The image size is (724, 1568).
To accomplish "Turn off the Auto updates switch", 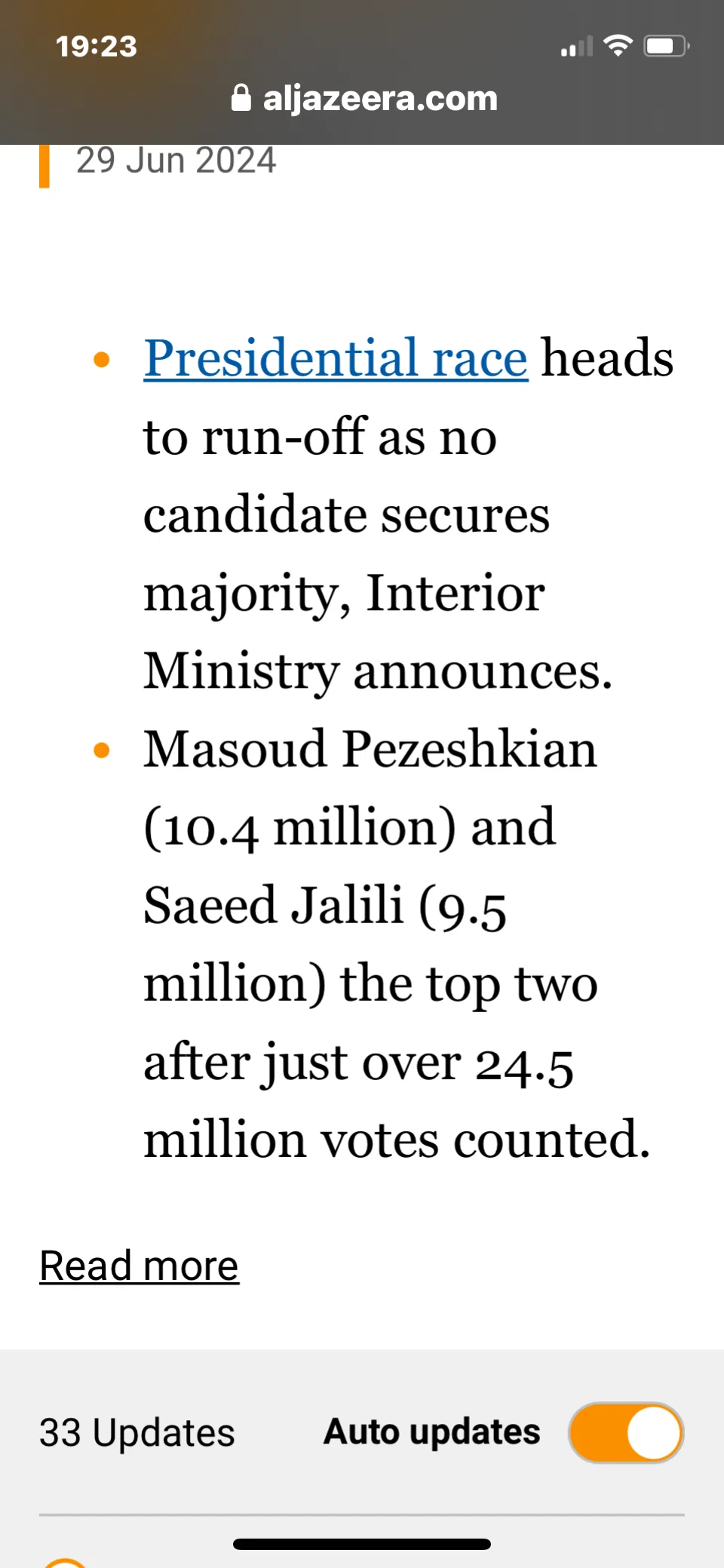I will 626,1432.
